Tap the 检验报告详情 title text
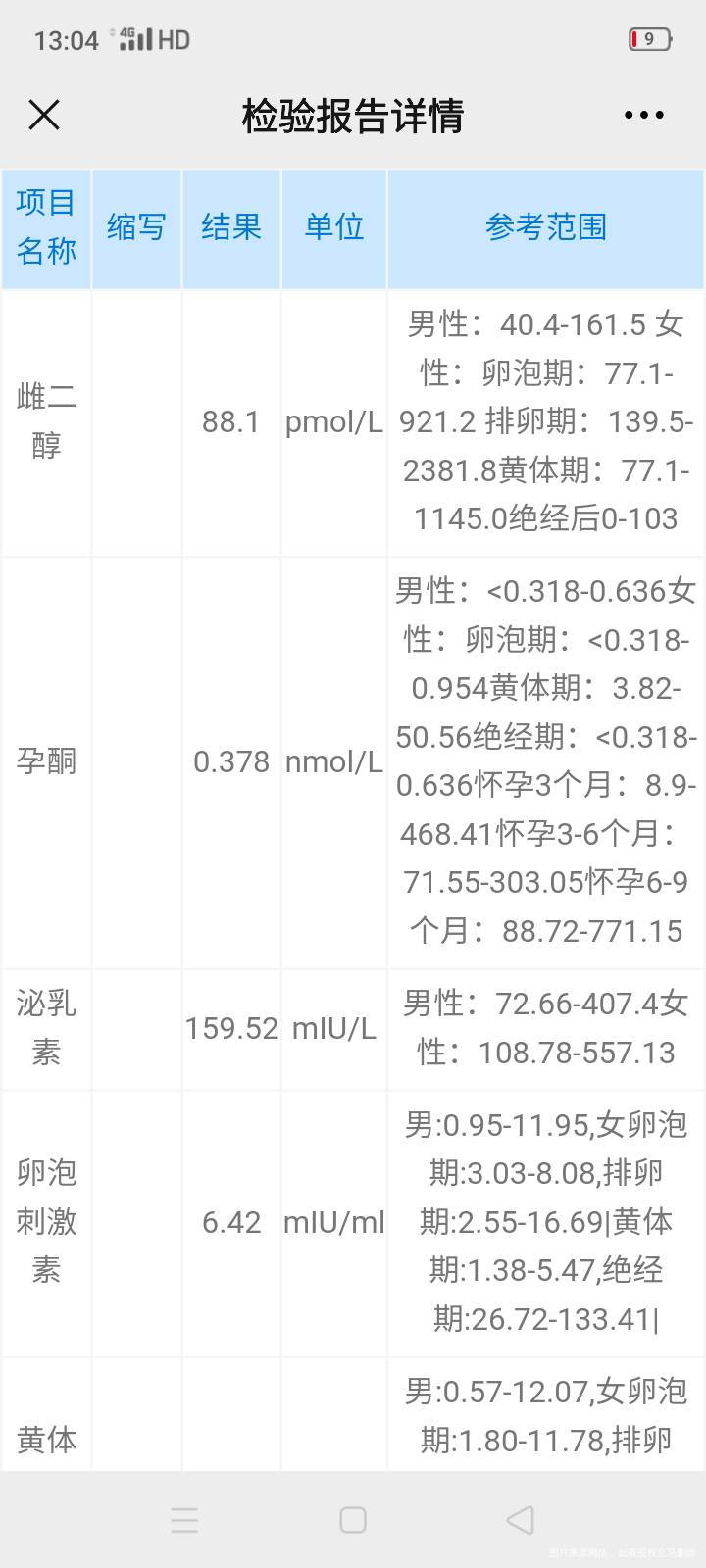The height and width of the screenshot is (1568, 706). tap(353, 115)
